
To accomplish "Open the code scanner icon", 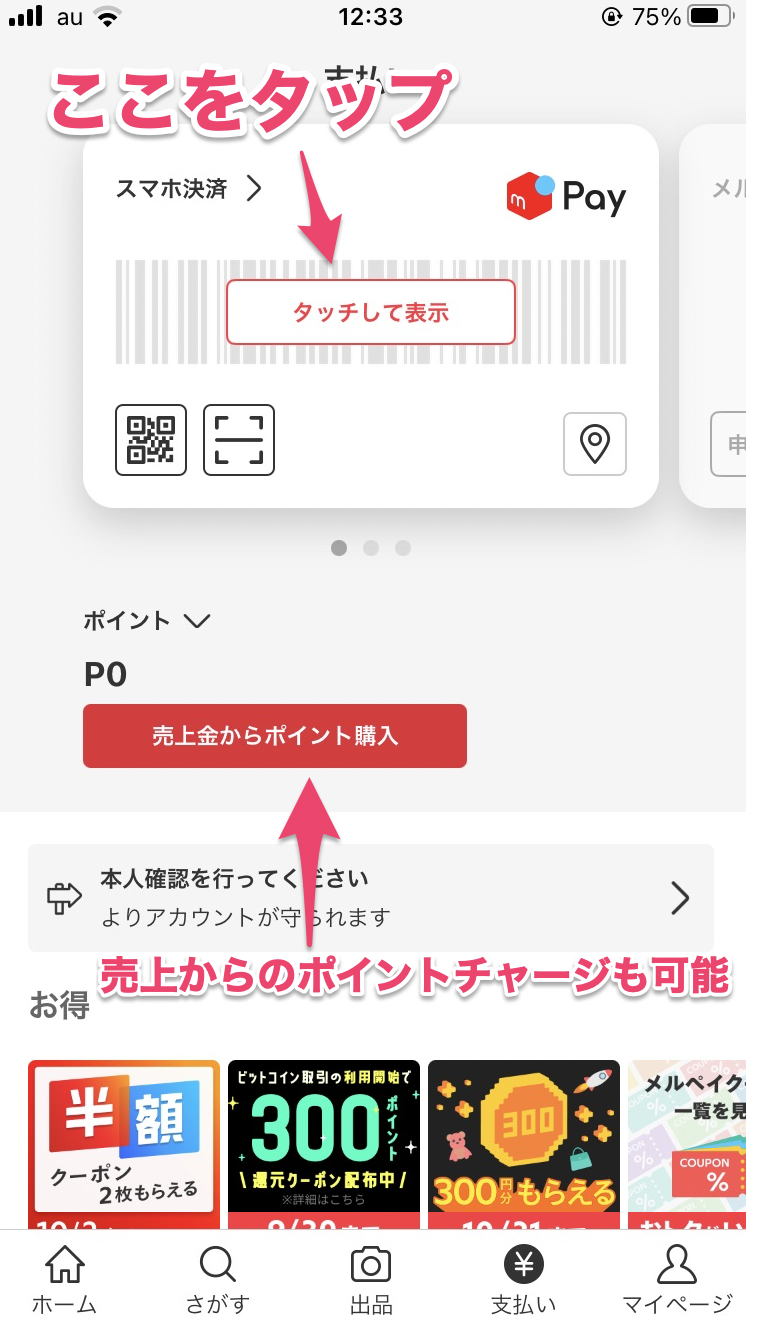I will pos(239,440).
